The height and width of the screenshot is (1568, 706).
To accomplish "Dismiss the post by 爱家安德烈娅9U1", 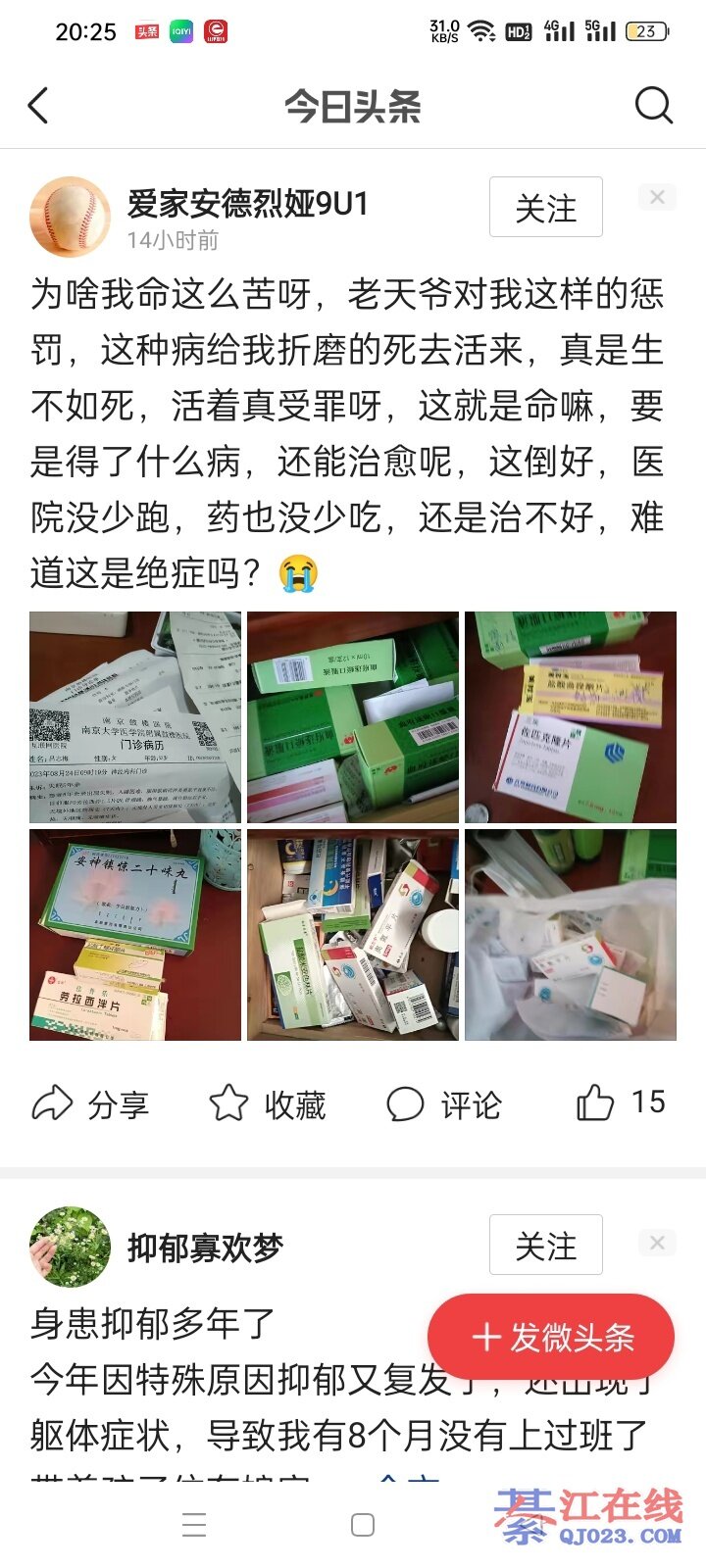I will [656, 198].
